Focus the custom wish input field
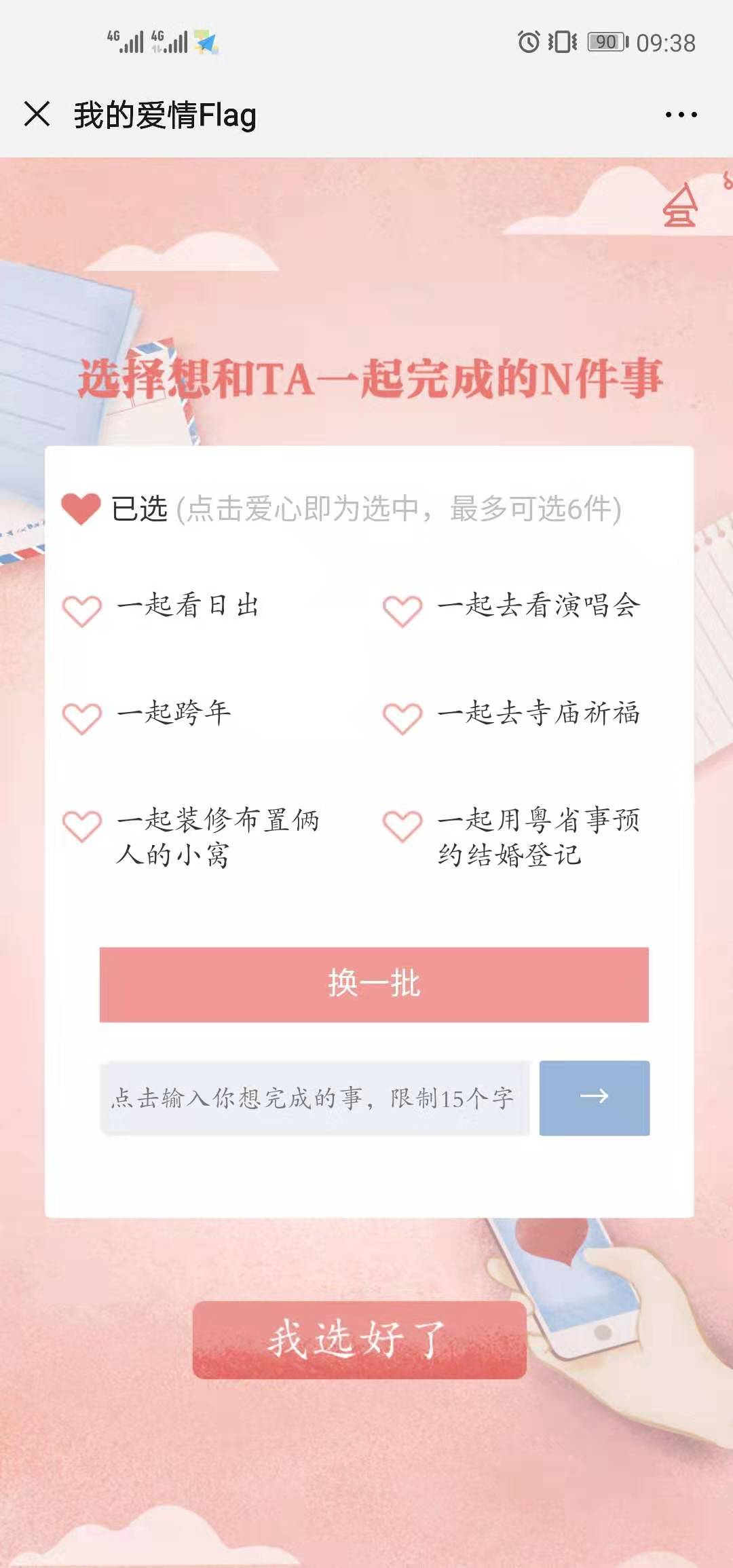733x1568 pixels. (314, 1098)
